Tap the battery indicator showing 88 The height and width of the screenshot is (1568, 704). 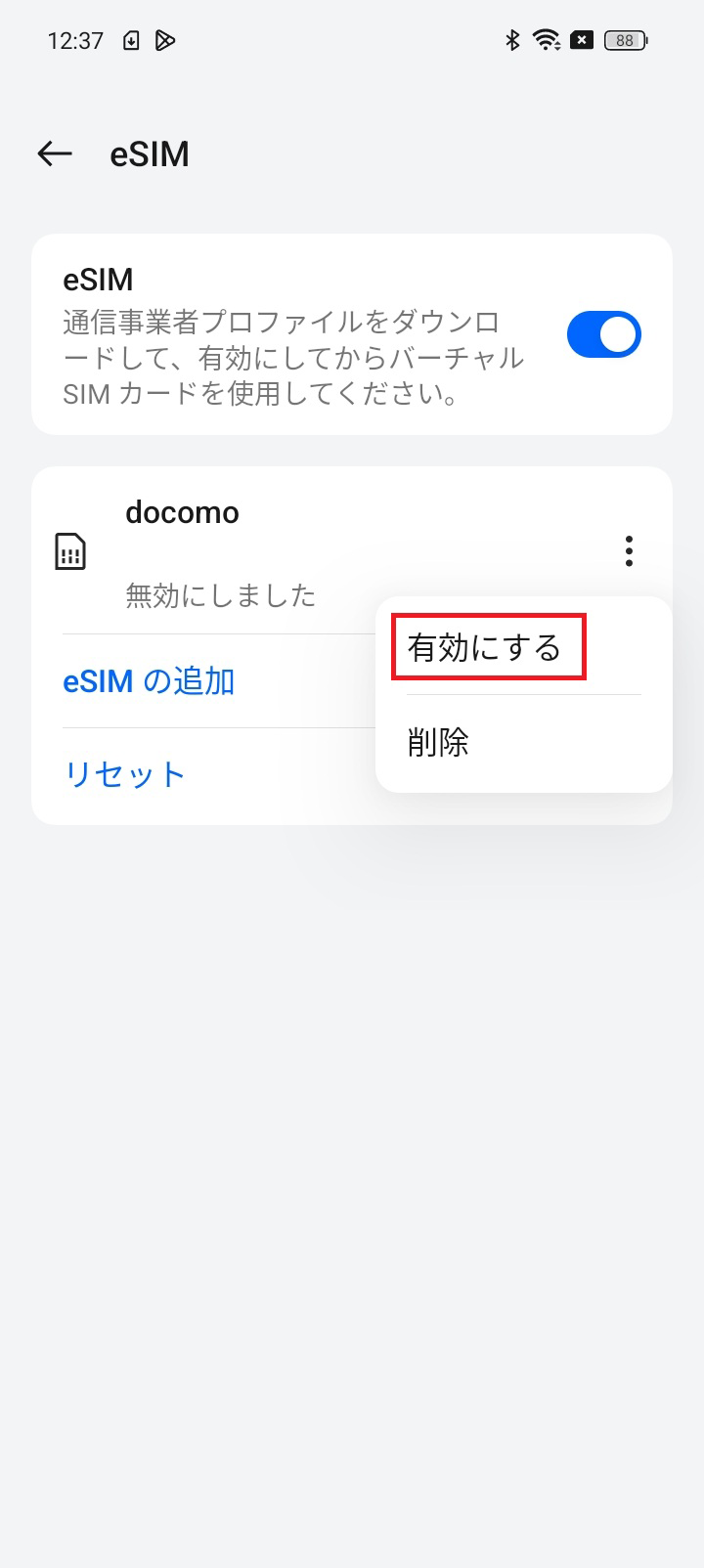pos(620,40)
